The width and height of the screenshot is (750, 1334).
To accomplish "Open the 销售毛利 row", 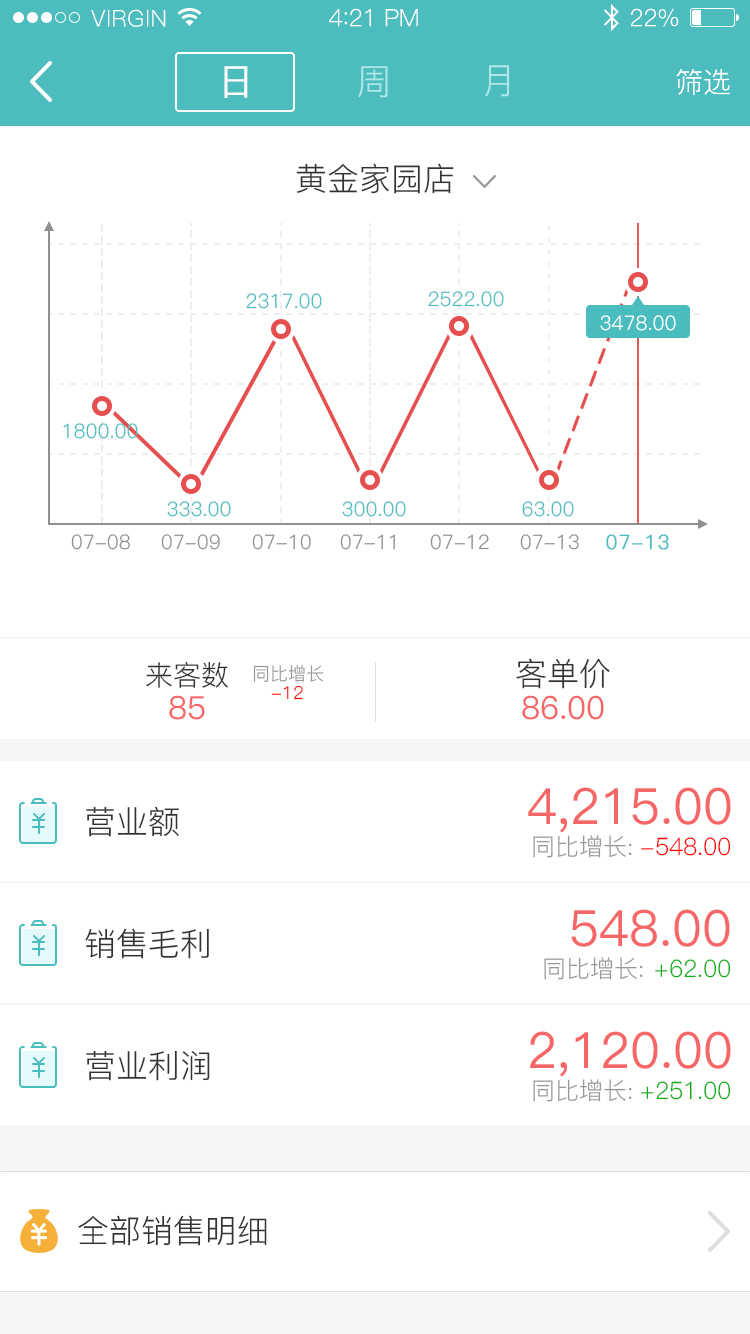I will [375, 944].
